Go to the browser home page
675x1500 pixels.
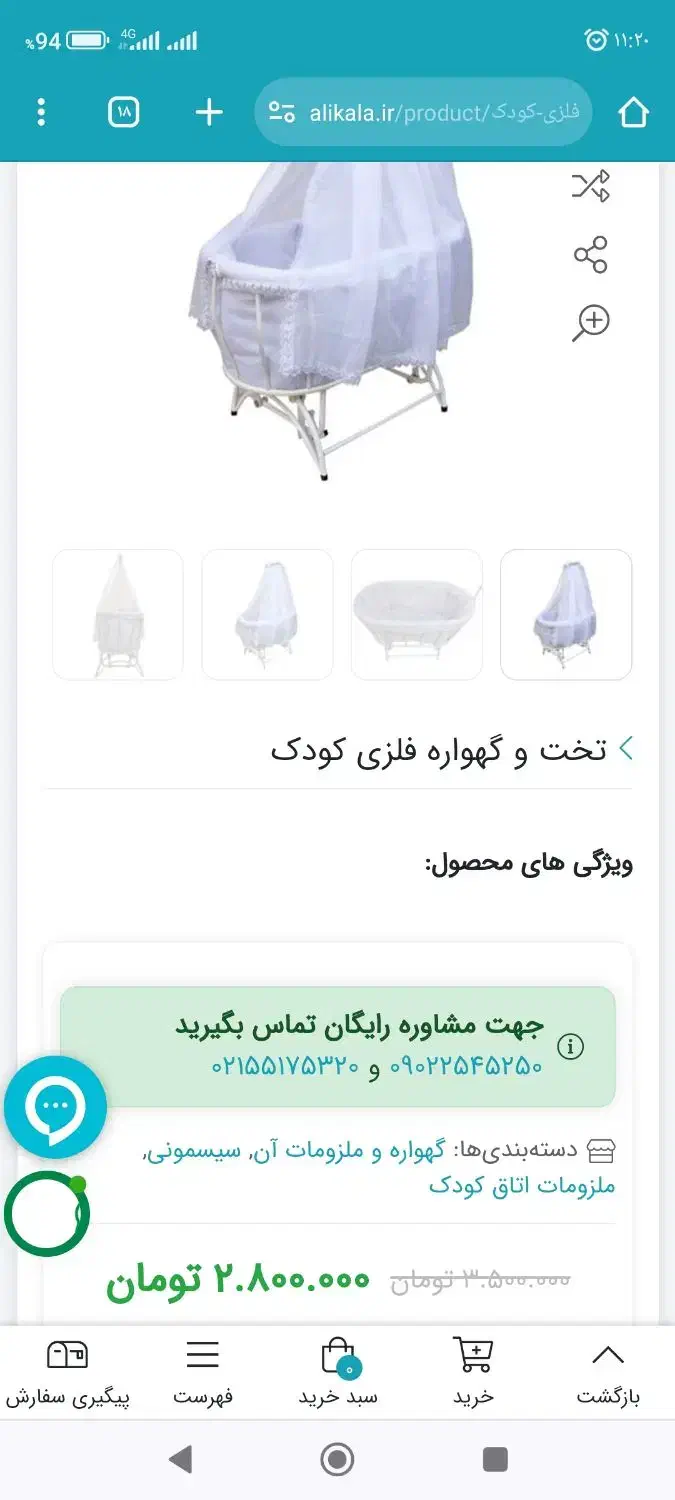[634, 112]
